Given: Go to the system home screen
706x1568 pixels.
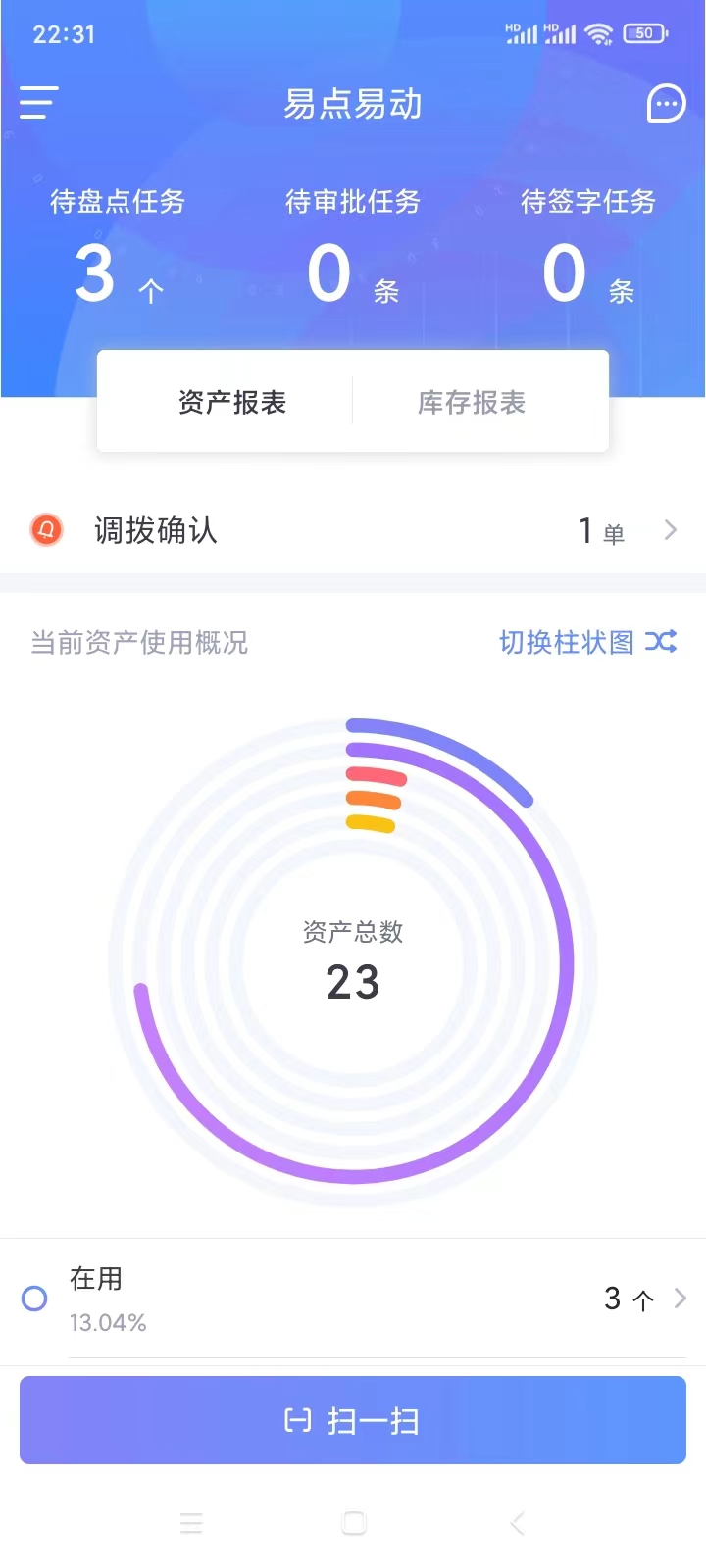Looking at the screenshot, I should (x=354, y=1523).
